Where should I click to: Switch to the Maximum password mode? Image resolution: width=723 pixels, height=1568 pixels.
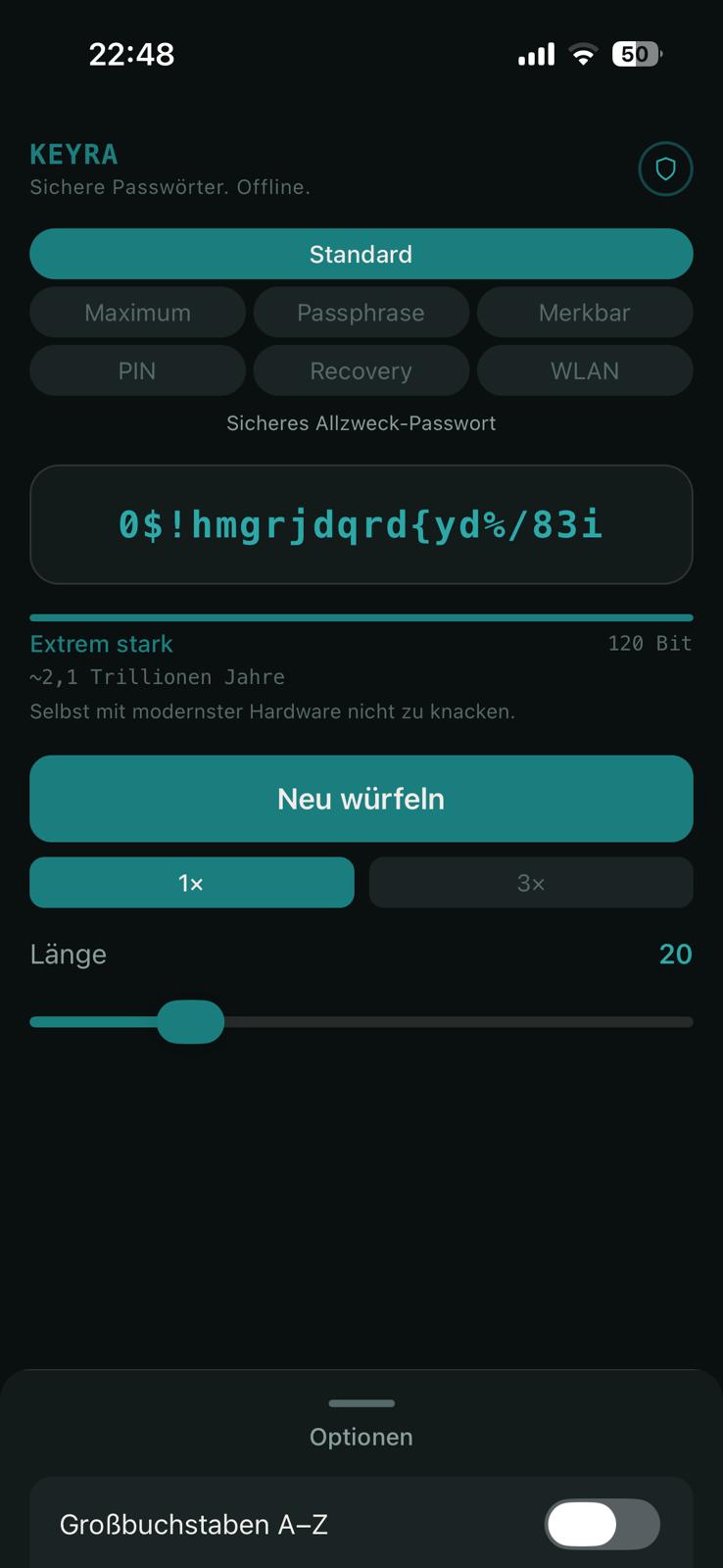click(x=137, y=312)
